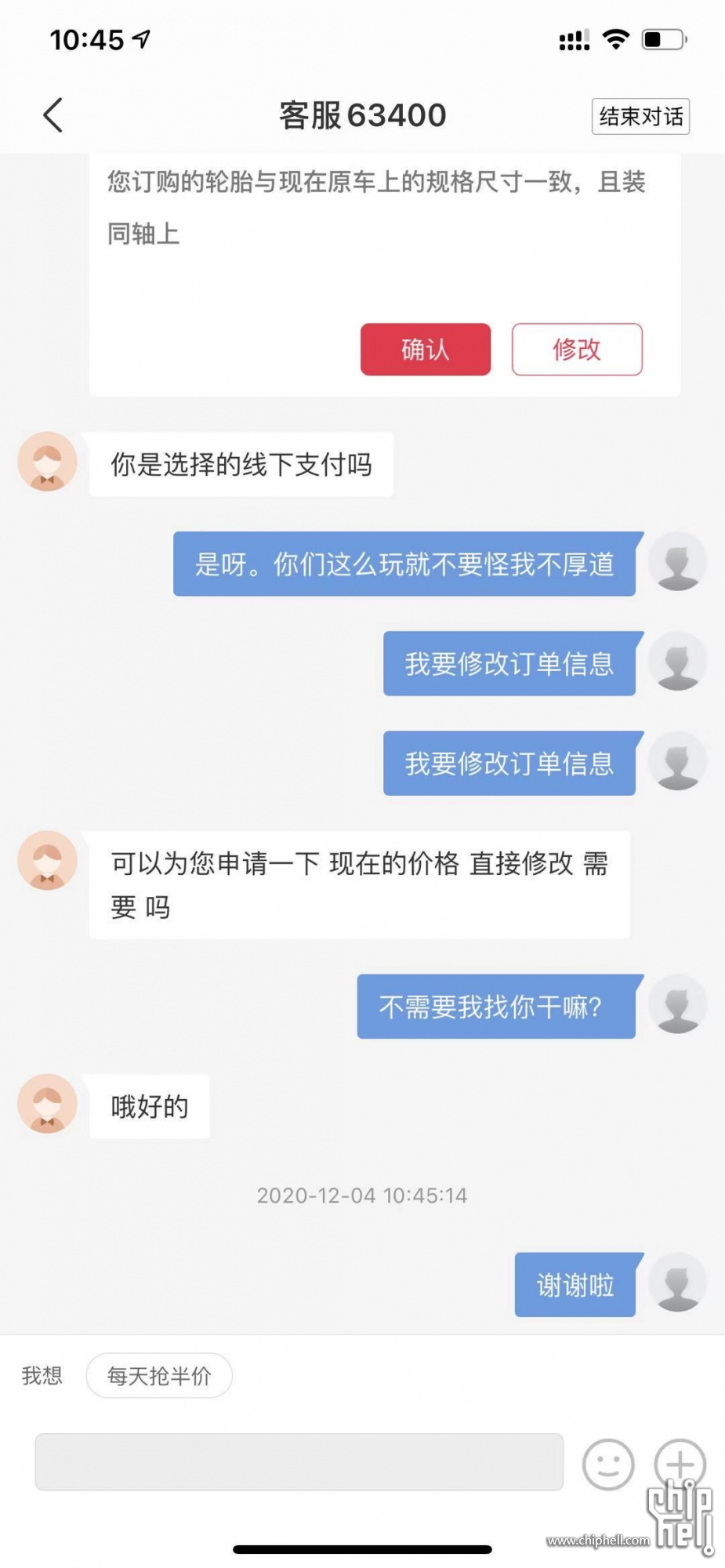Confirm the order with the red 确认 button
The height and width of the screenshot is (1568, 725).
pos(425,350)
